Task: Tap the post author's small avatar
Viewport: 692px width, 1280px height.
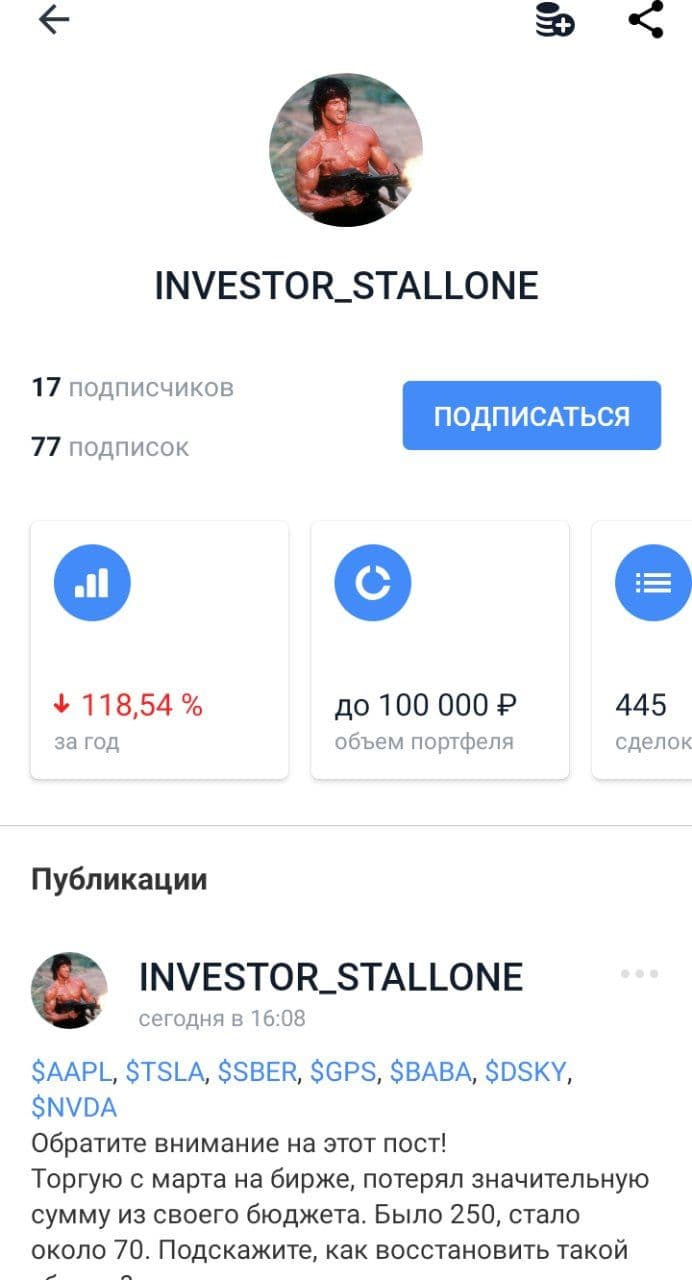Action: tap(69, 990)
